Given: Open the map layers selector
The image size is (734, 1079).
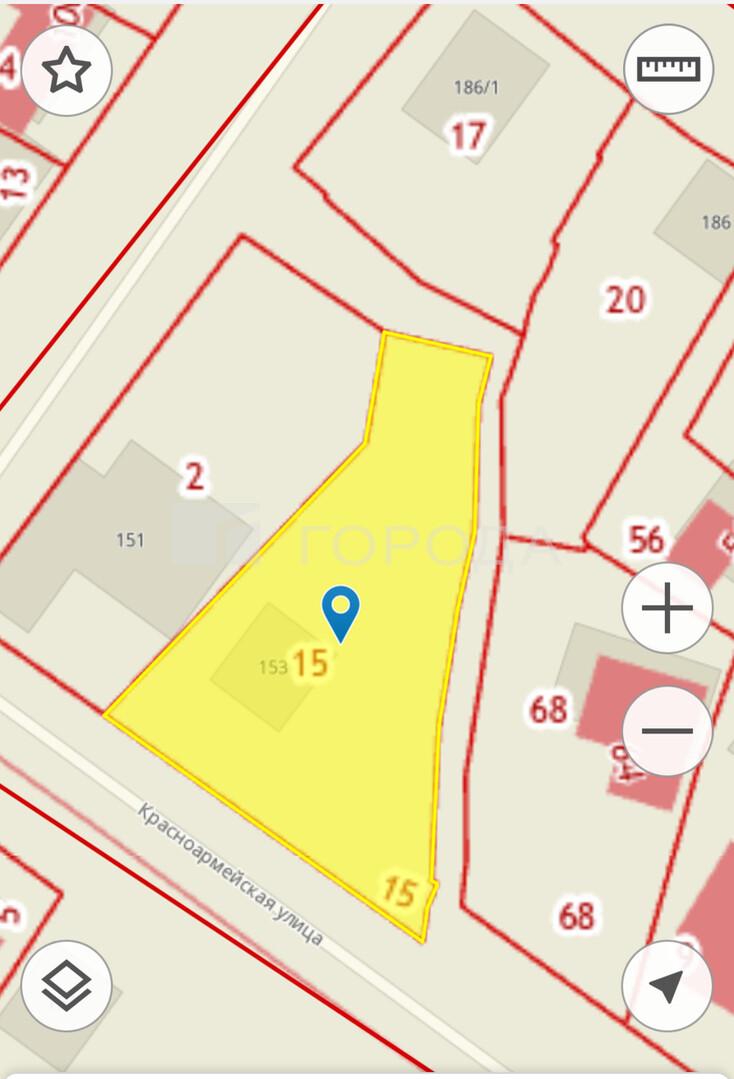Looking at the screenshot, I should click(66, 986).
